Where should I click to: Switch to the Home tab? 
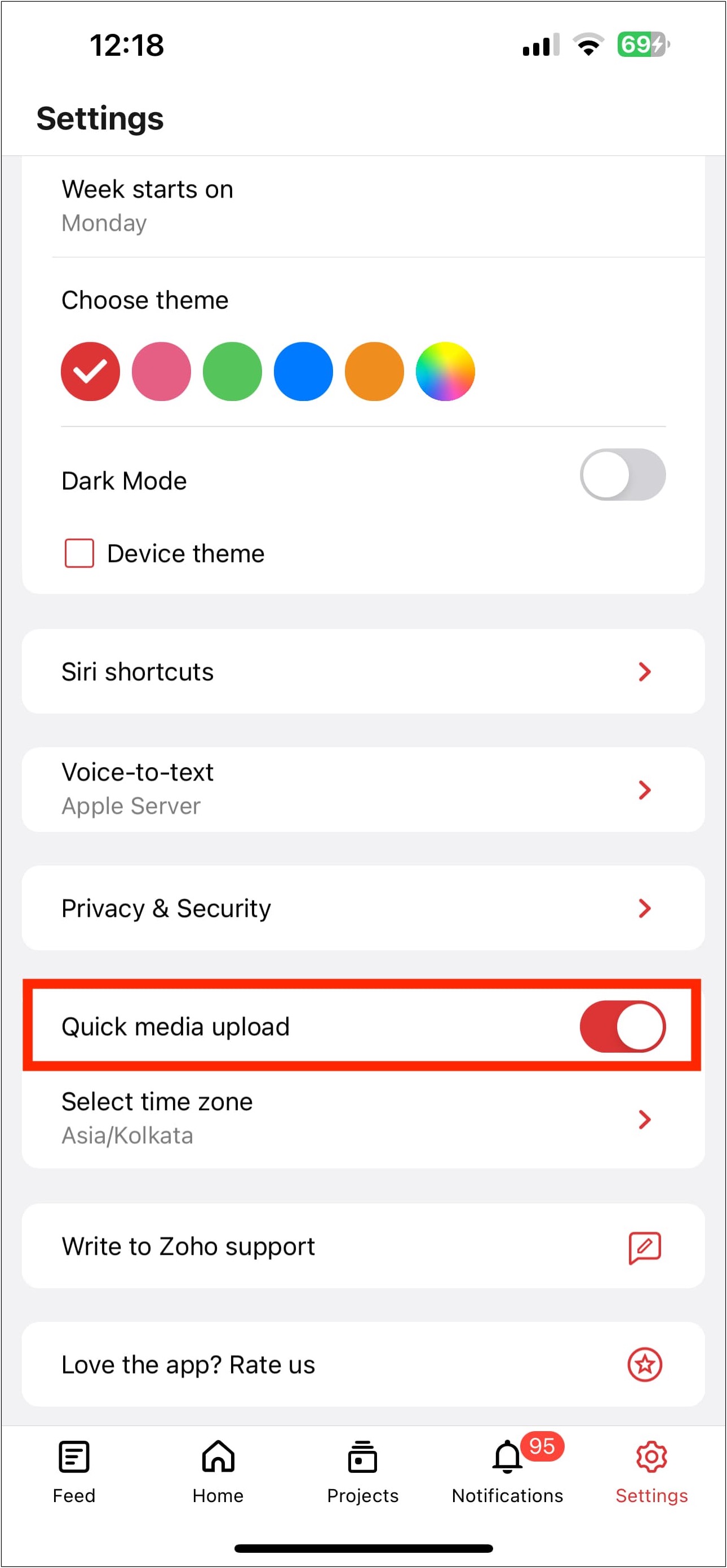pyautogui.click(x=218, y=1471)
